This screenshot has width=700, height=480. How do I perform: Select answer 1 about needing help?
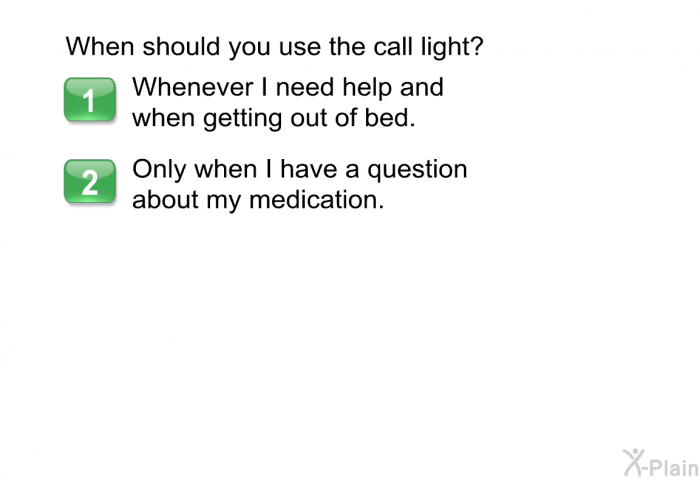click(90, 101)
